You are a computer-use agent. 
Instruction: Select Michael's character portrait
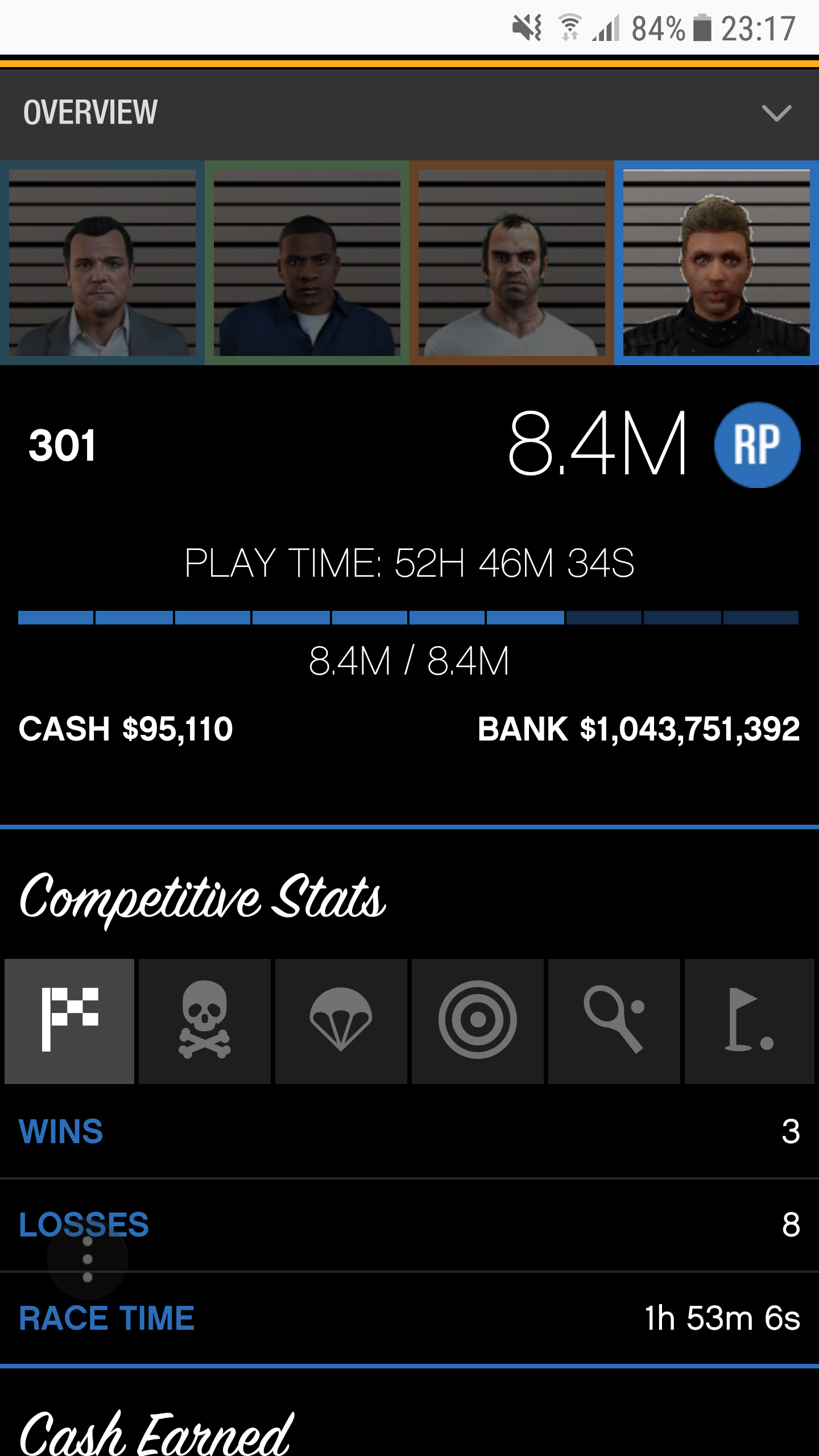(x=102, y=263)
